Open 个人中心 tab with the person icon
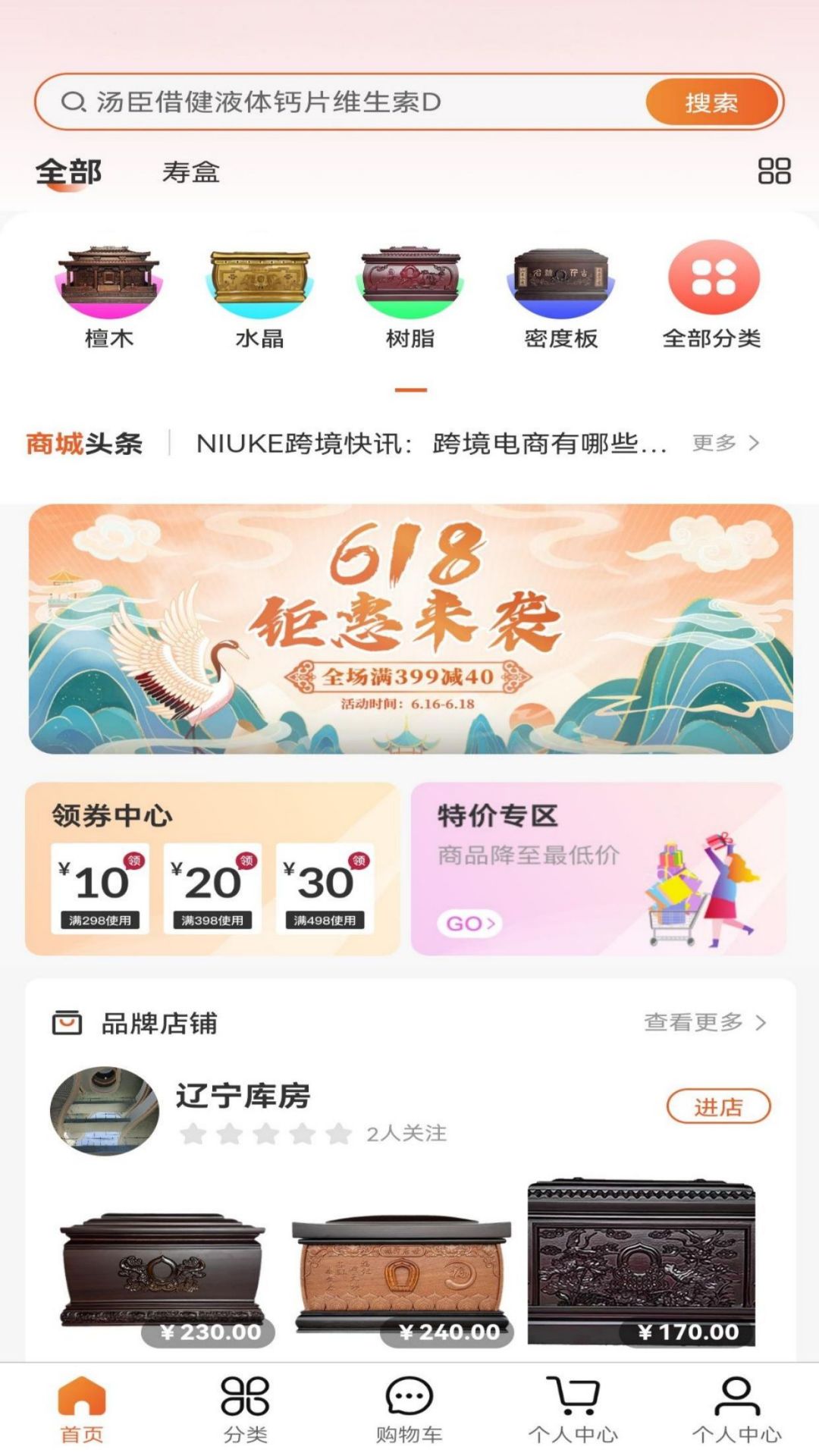 click(x=736, y=1410)
